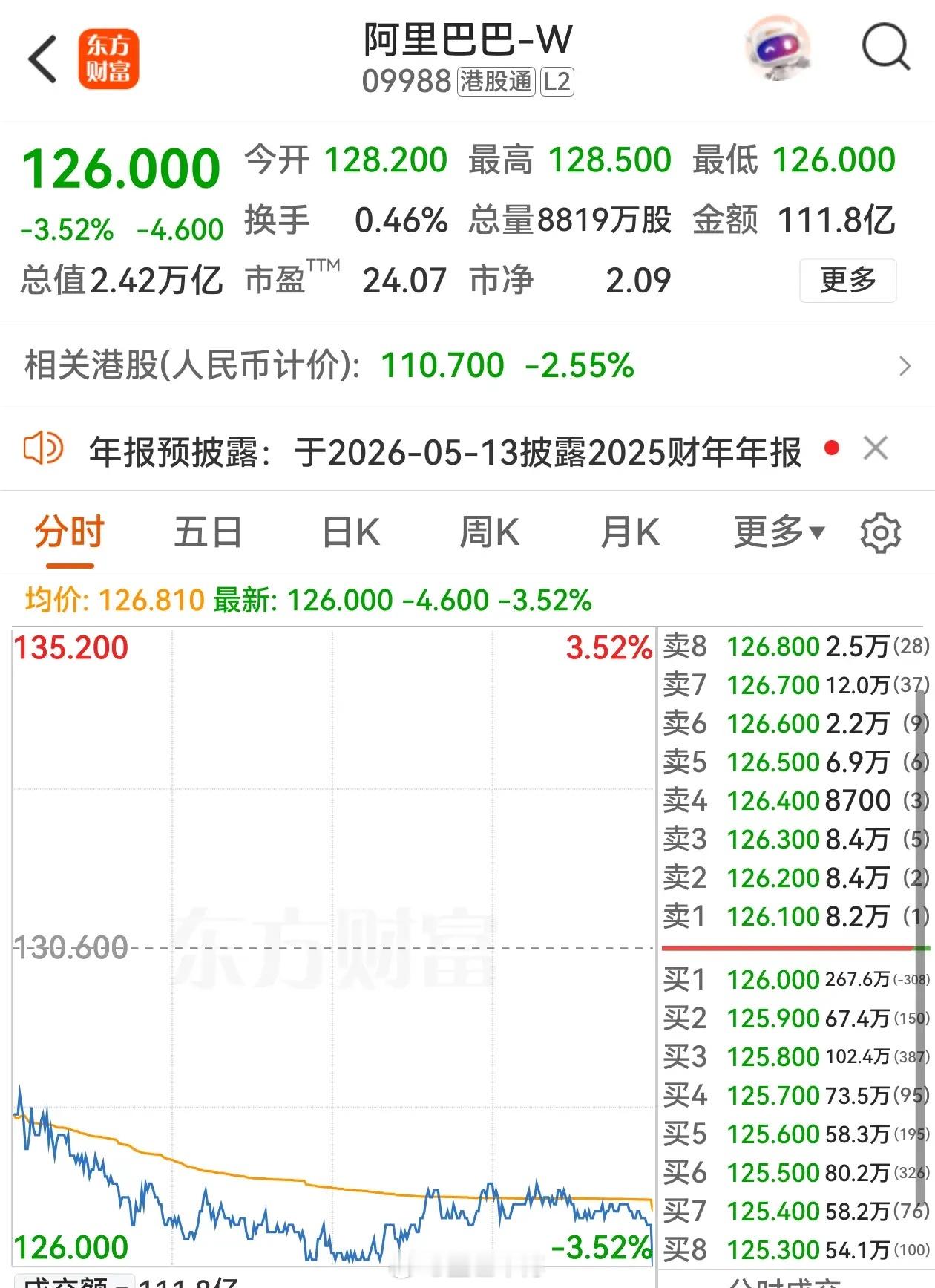Open the robot assistant avatar
The width and height of the screenshot is (935, 1288).
pos(777,49)
